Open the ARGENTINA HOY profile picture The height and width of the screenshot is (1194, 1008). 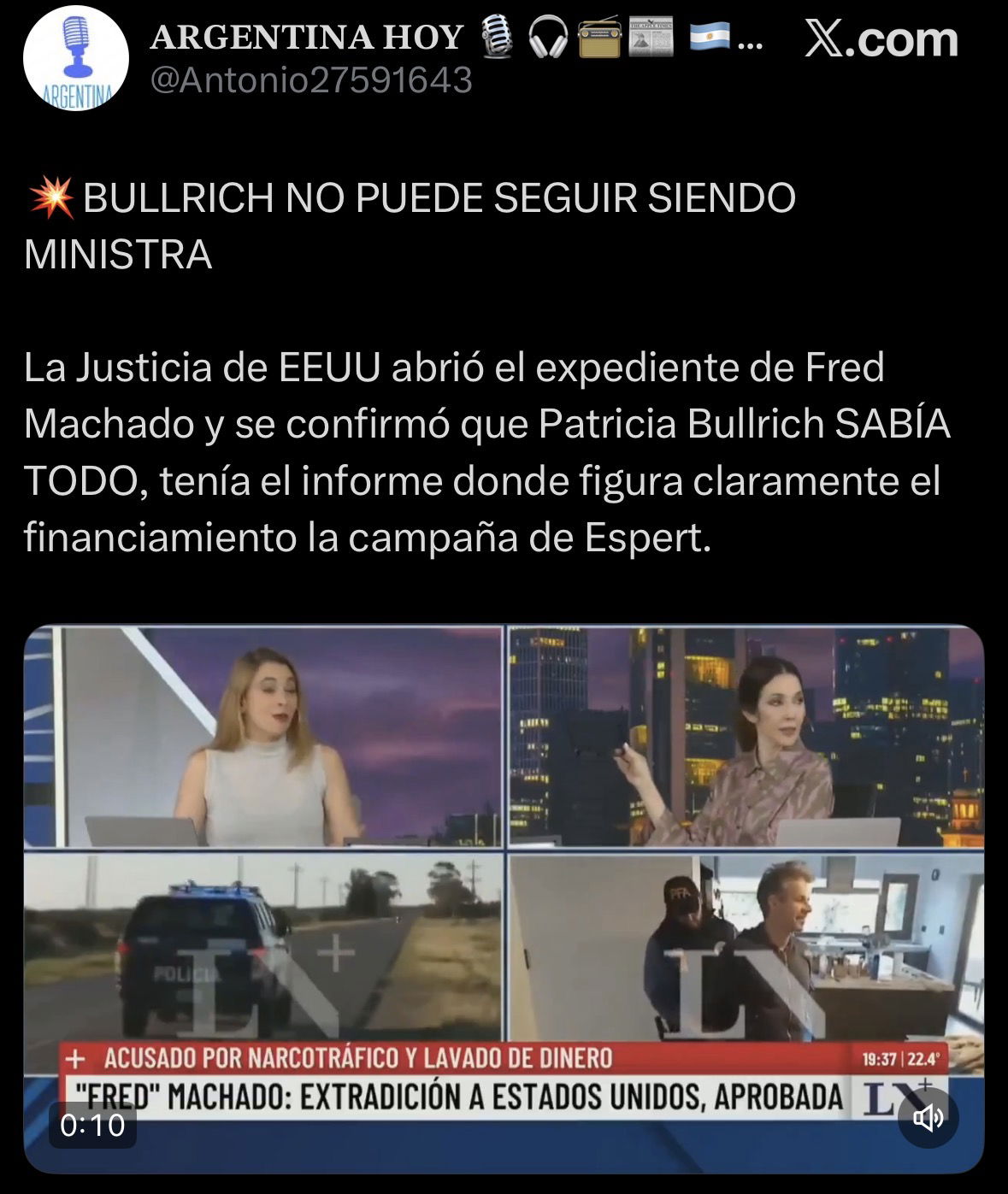(x=76, y=58)
